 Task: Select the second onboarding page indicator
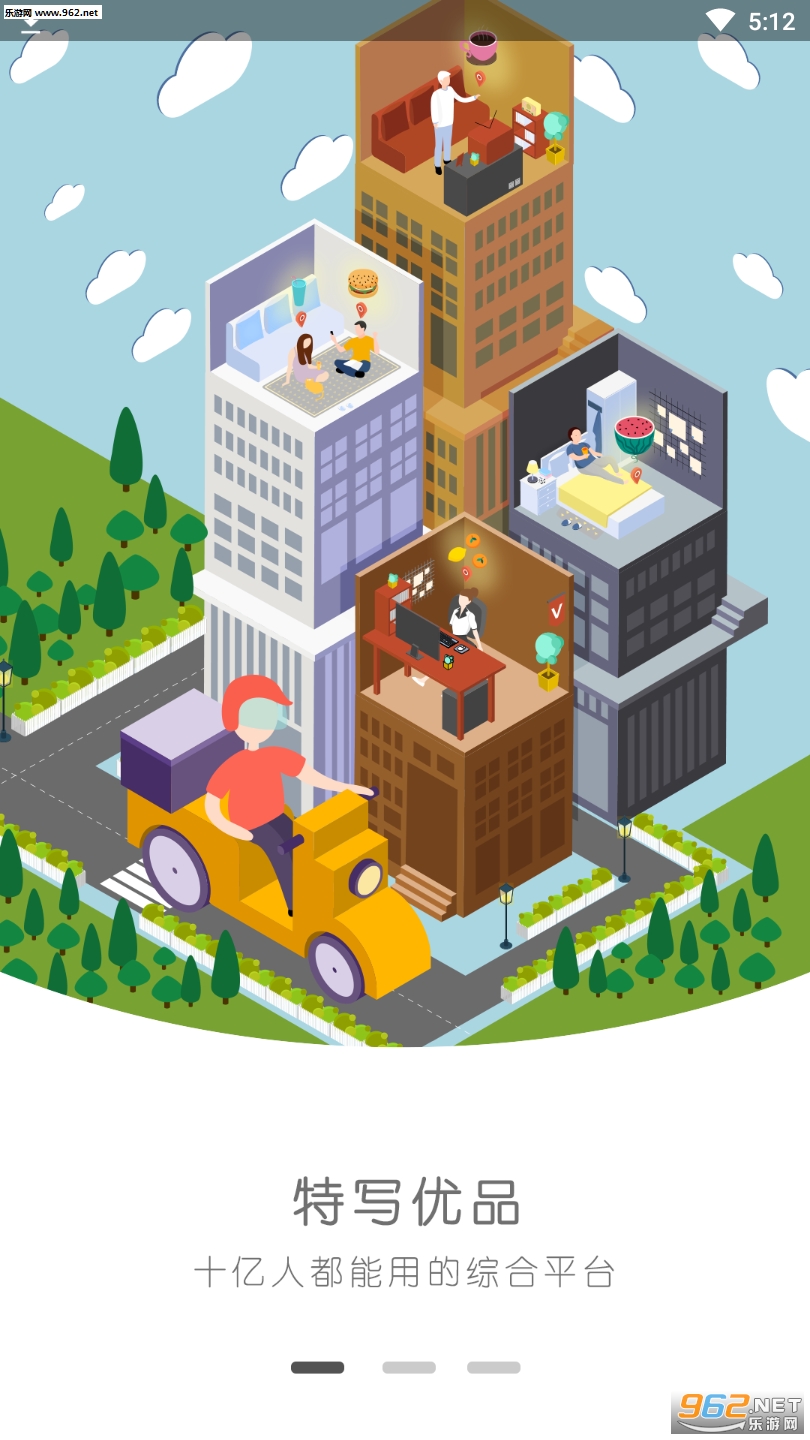click(x=408, y=1367)
